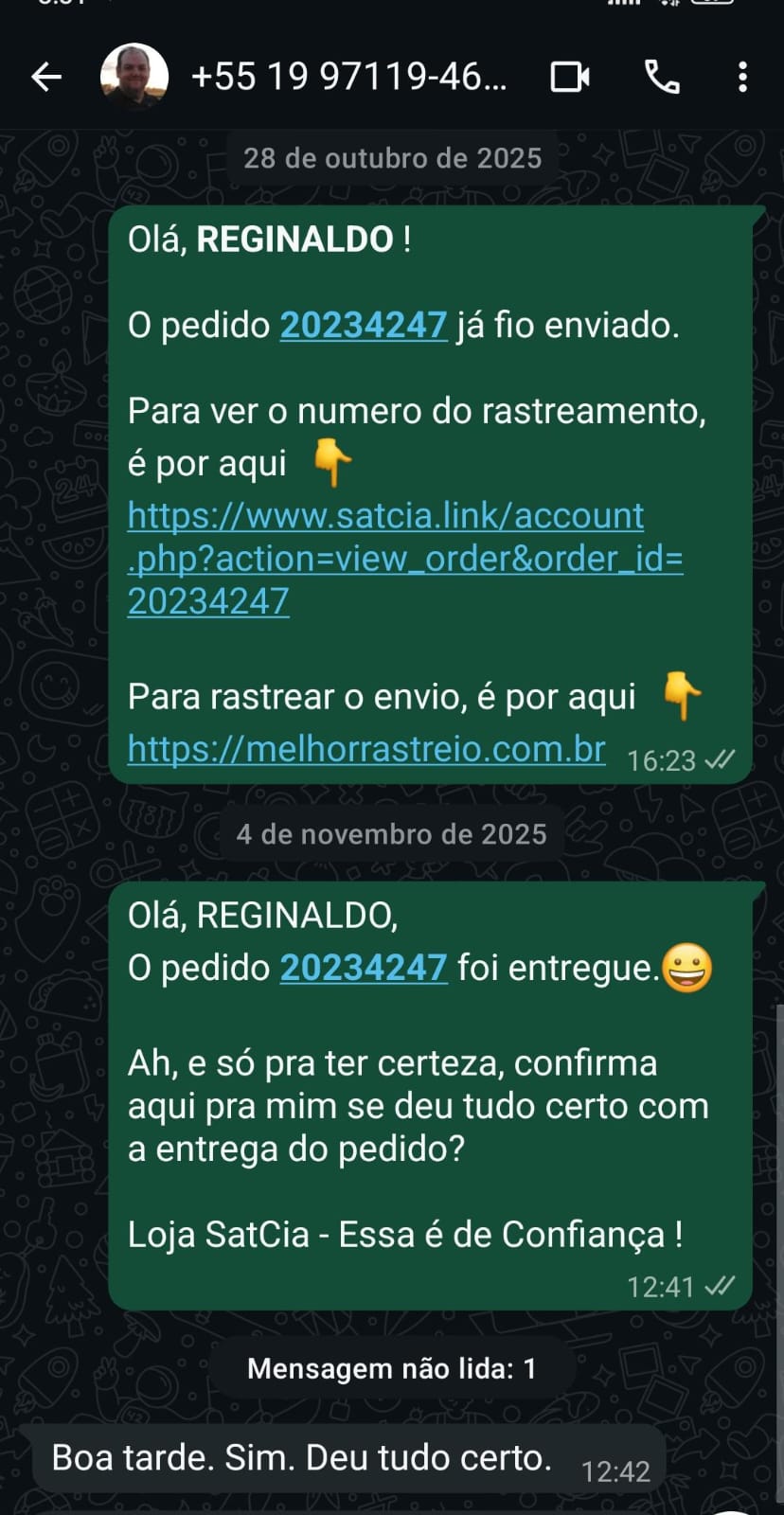This screenshot has width=784, height=1515.
Task: Tap order number 20234247 in the delivered message
Action: [x=364, y=968]
